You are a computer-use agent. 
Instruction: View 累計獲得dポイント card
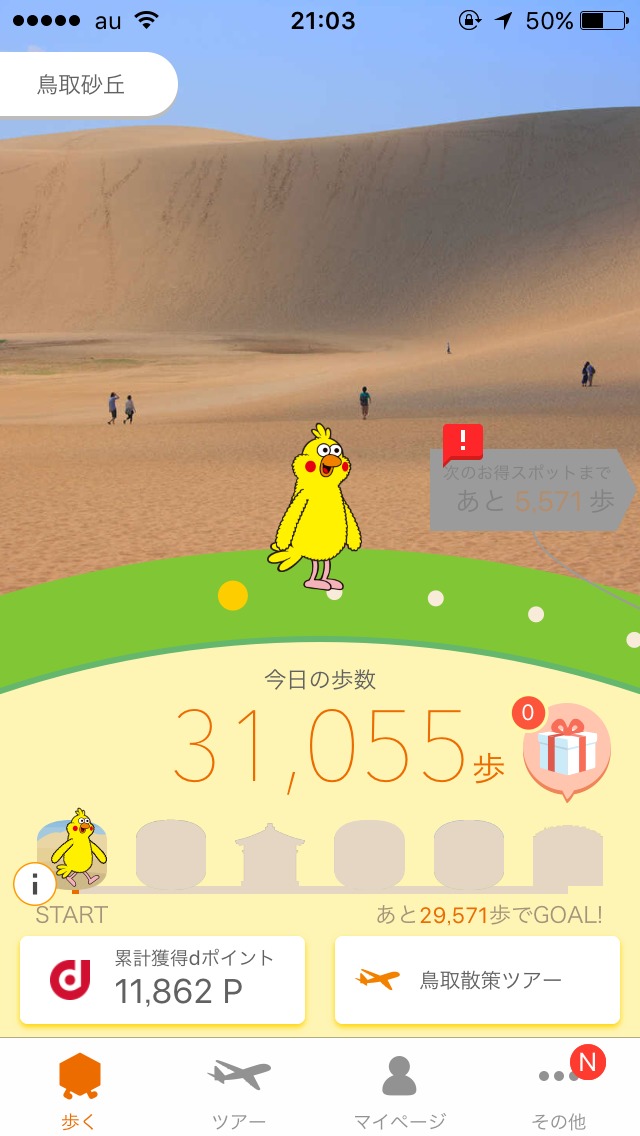pos(162,980)
